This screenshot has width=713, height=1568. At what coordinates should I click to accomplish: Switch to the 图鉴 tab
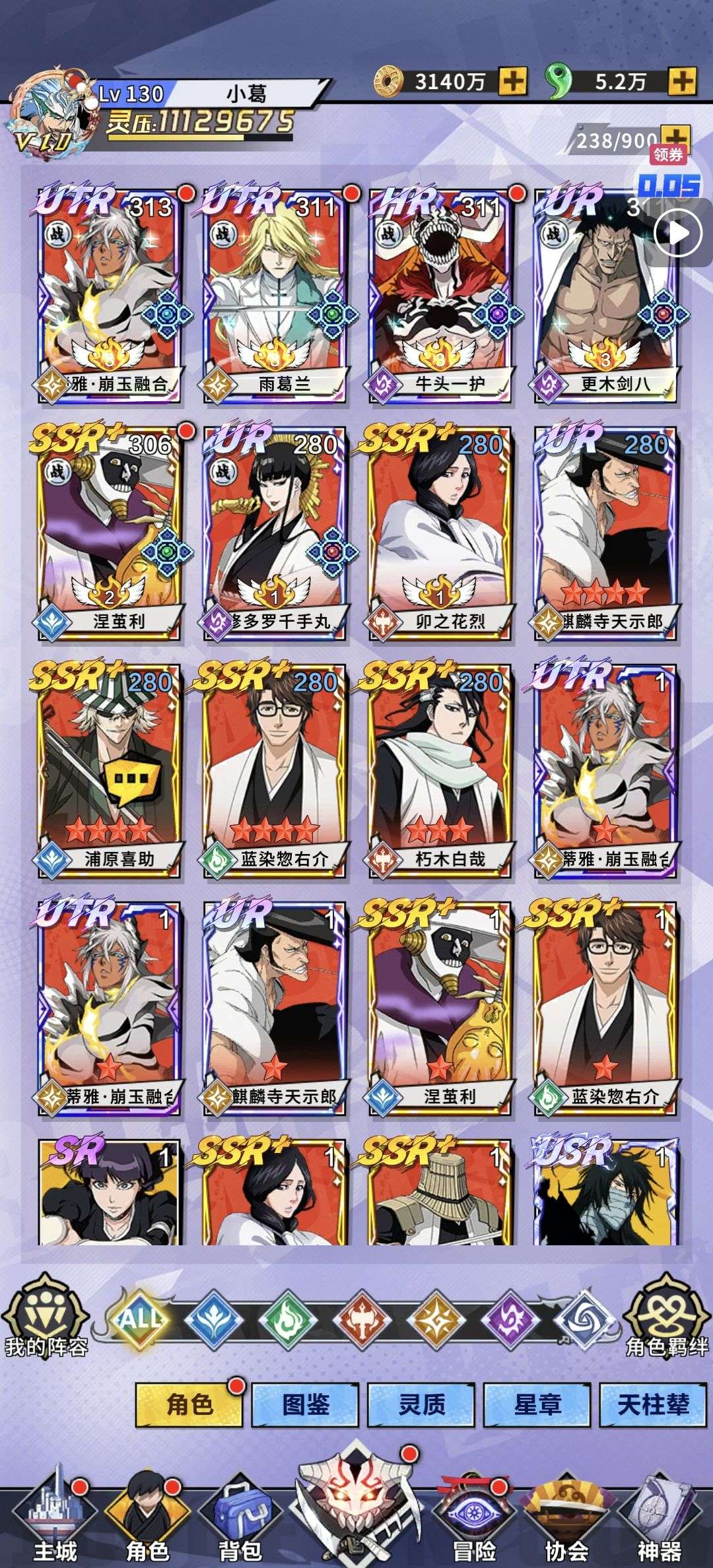[x=306, y=1404]
